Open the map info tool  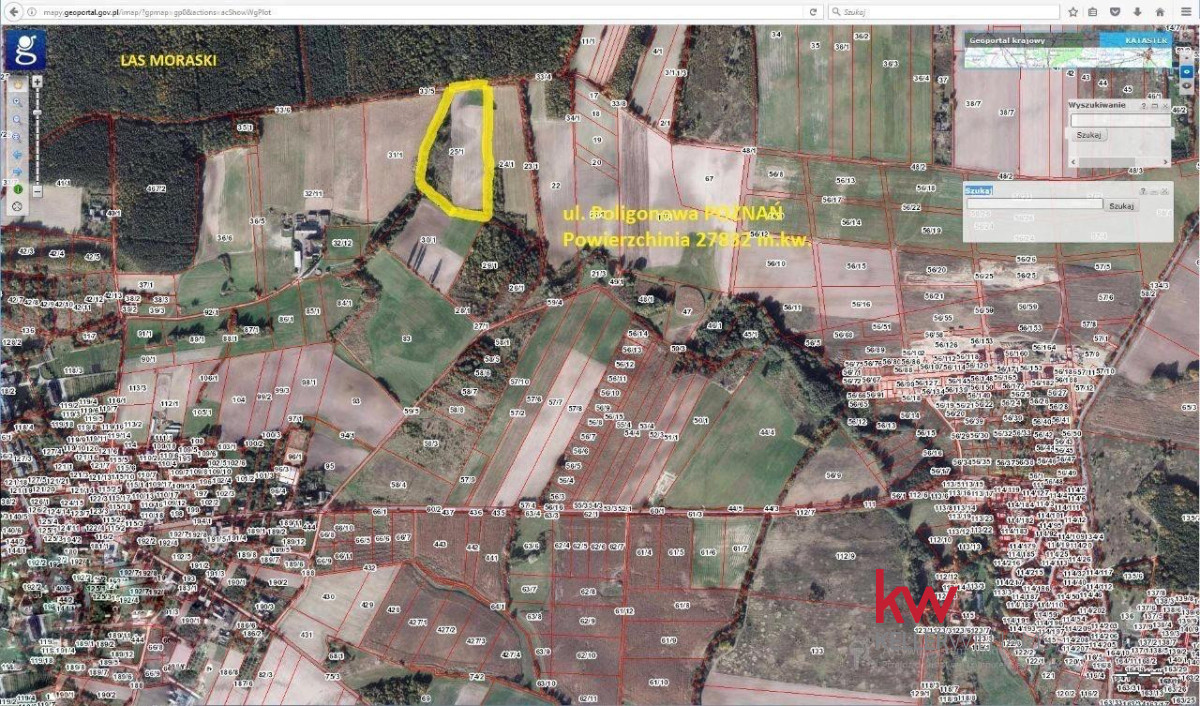[17, 189]
